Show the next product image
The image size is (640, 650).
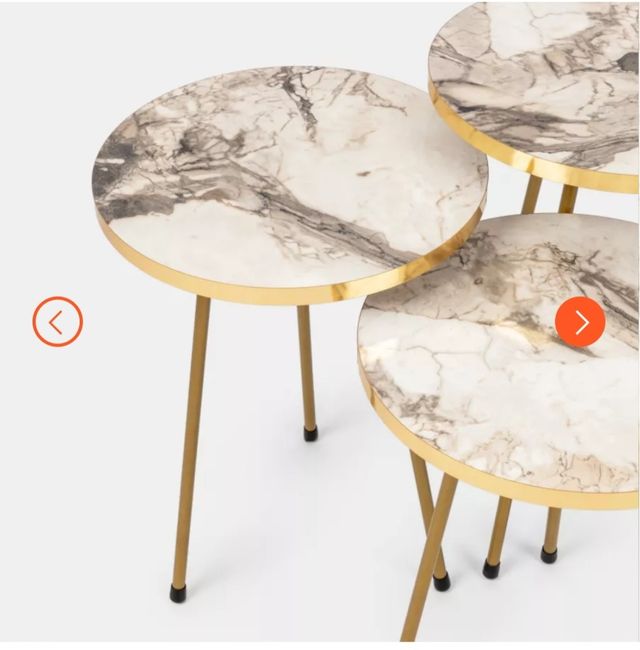click(580, 322)
